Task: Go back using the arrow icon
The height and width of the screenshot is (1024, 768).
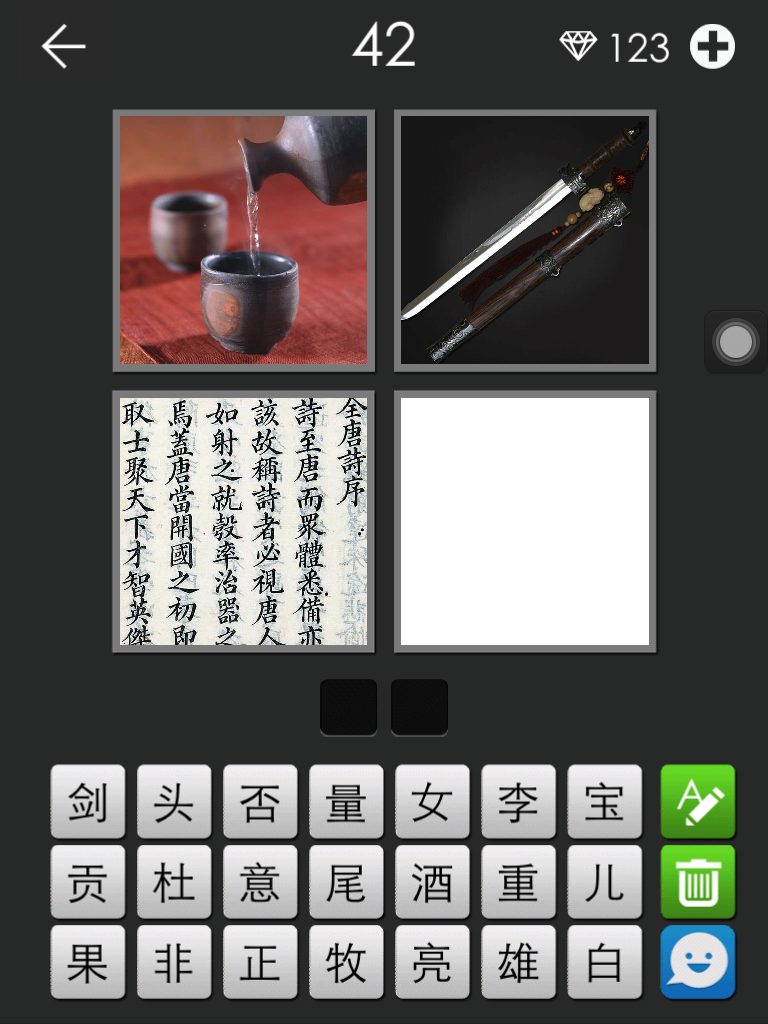Action: [x=64, y=47]
